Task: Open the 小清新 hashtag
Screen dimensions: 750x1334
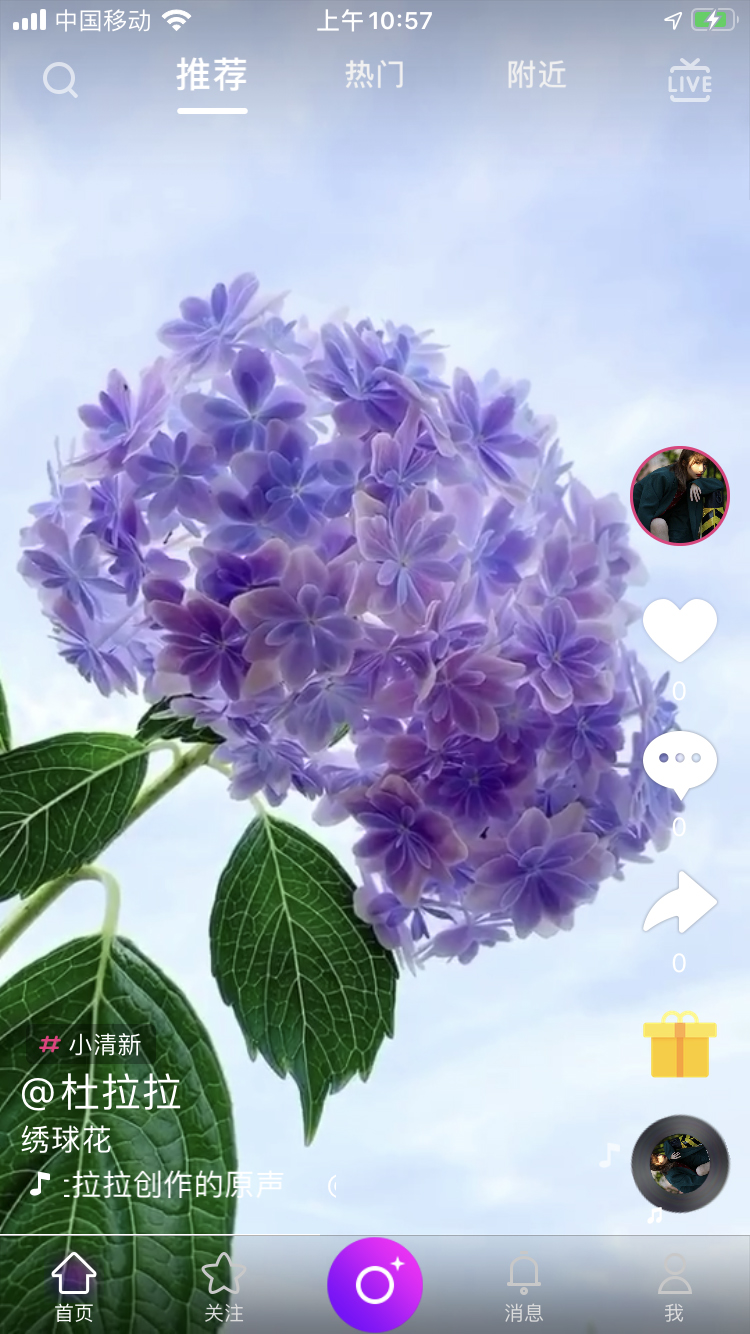Action: click(92, 1045)
